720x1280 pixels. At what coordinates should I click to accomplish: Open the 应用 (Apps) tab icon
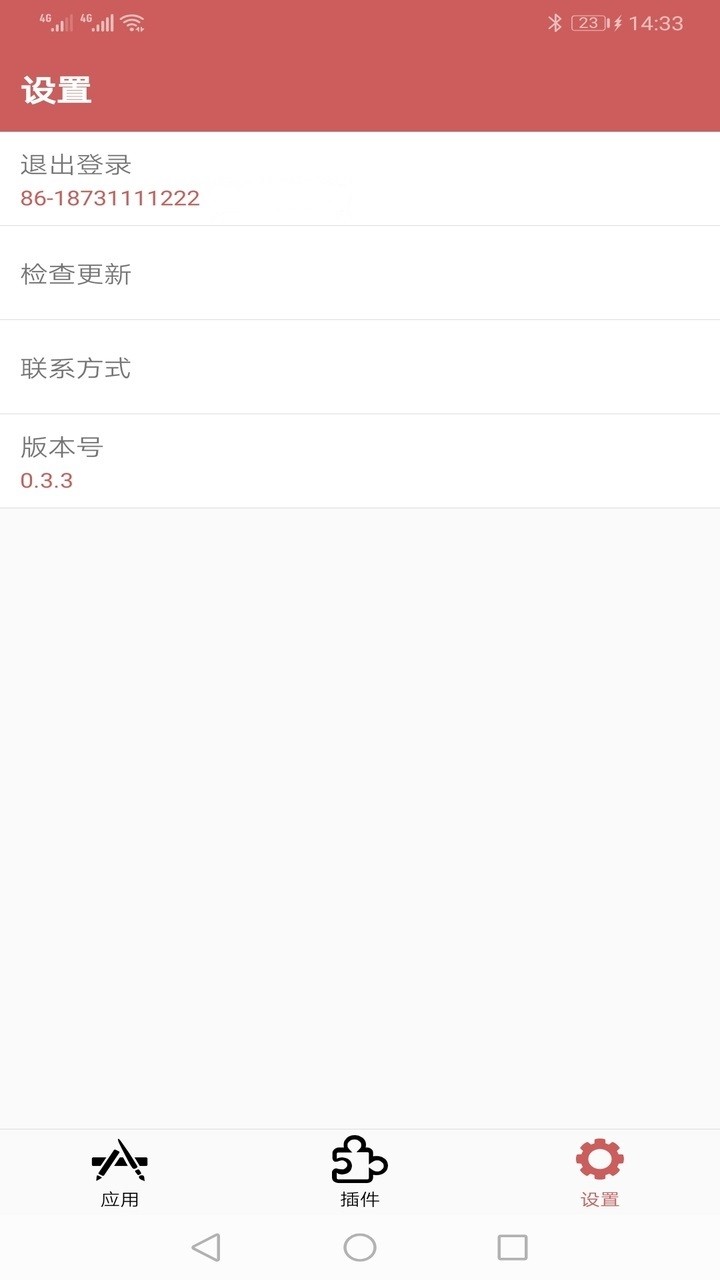coord(120,1162)
